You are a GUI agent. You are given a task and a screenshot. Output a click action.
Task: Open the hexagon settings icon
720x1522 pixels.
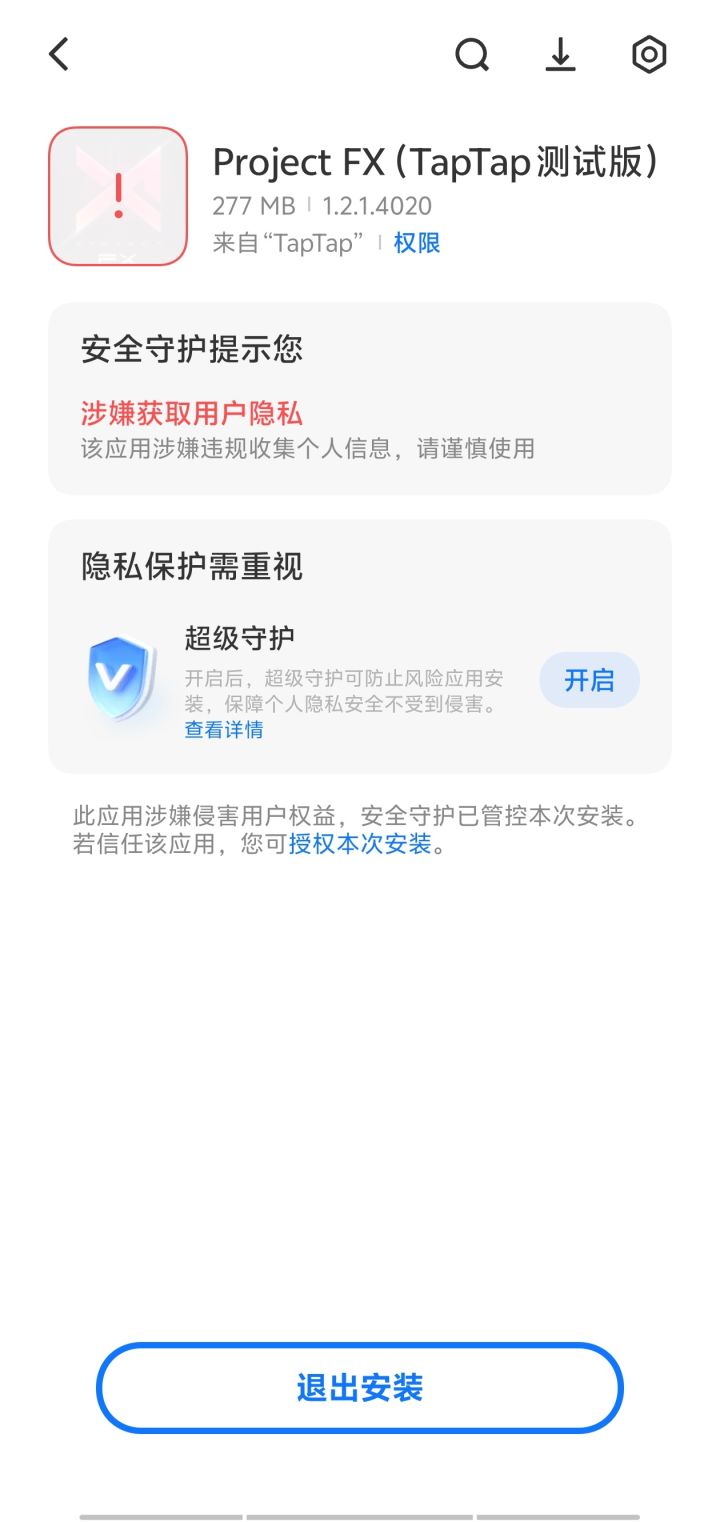coord(649,55)
